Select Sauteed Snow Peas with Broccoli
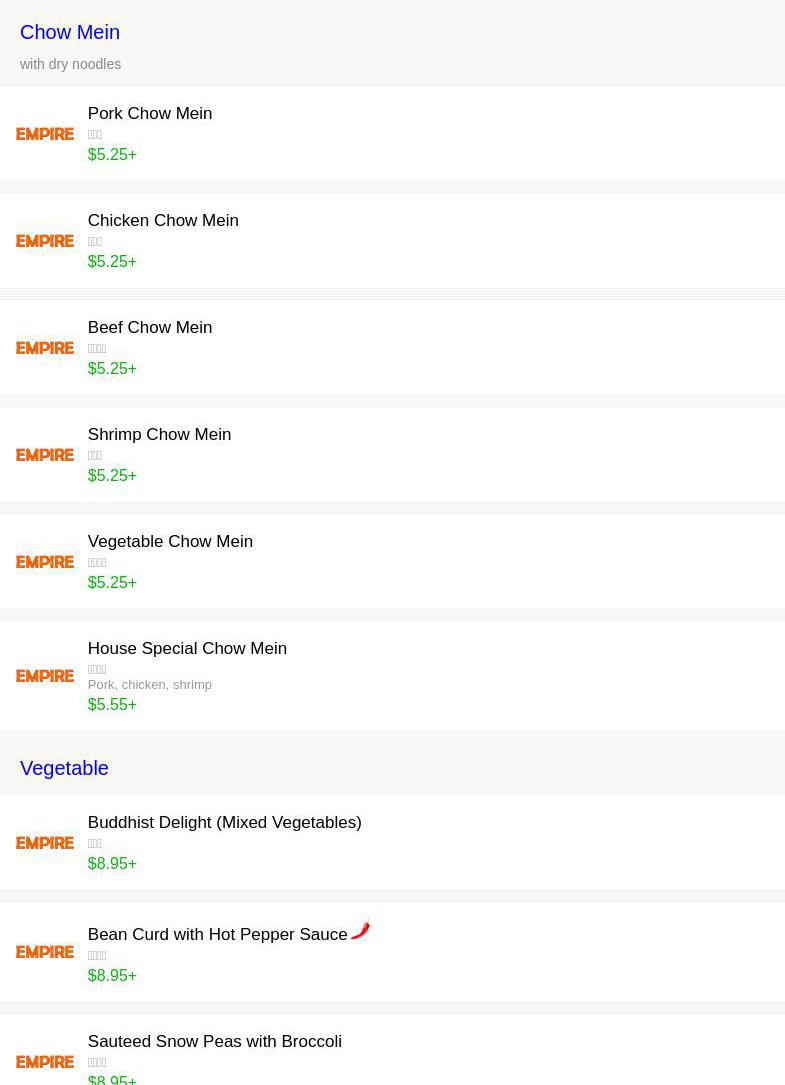 (214, 1042)
